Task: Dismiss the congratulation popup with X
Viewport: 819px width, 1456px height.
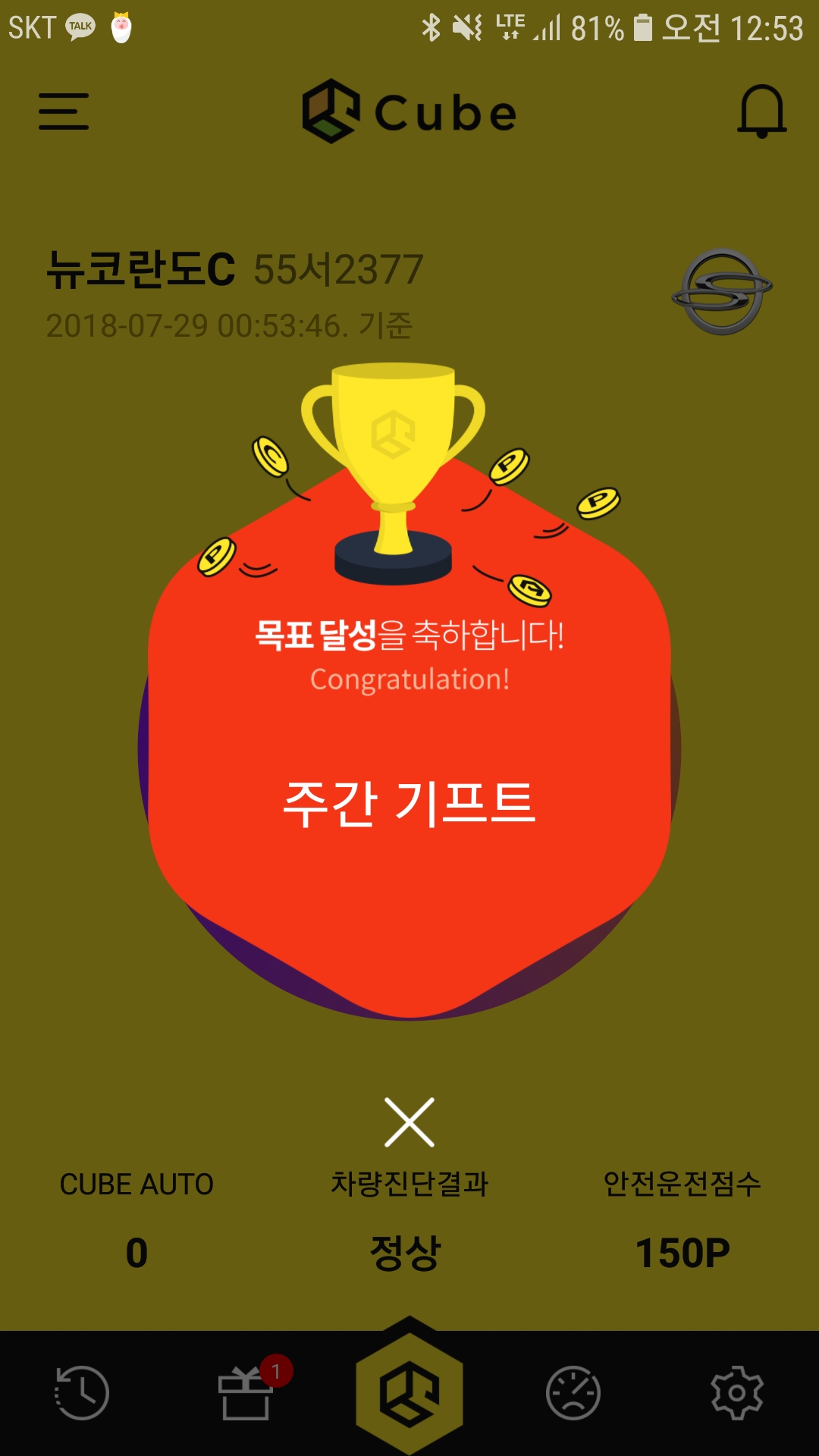Action: pyautogui.click(x=409, y=1122)
